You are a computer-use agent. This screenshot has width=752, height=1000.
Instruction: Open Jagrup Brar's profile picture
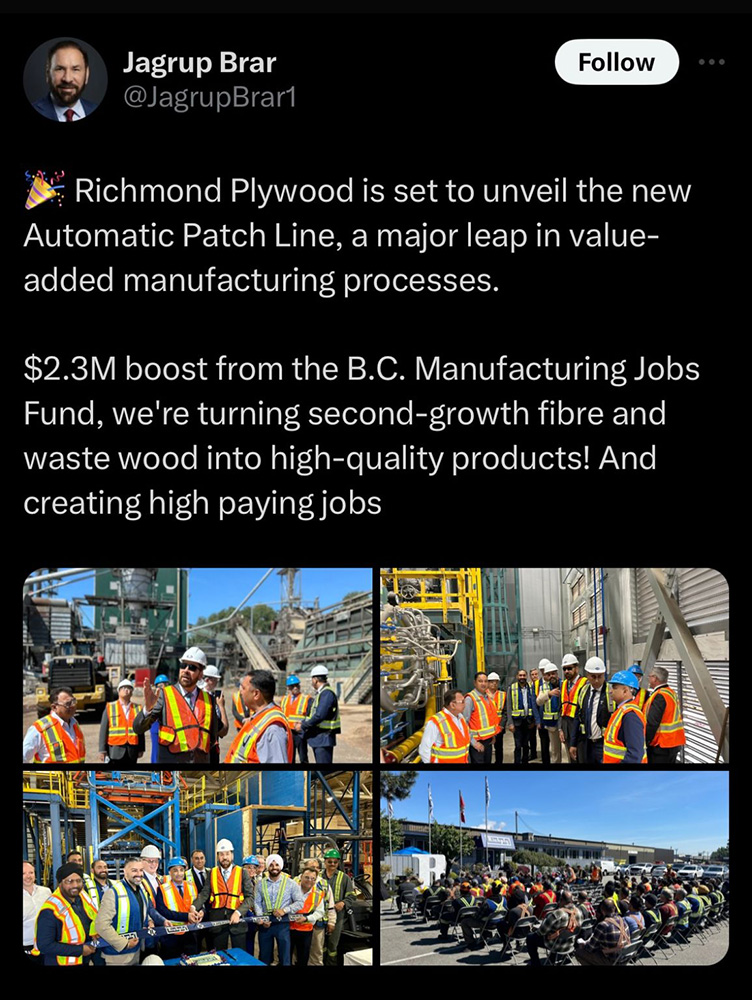(65, 80)
